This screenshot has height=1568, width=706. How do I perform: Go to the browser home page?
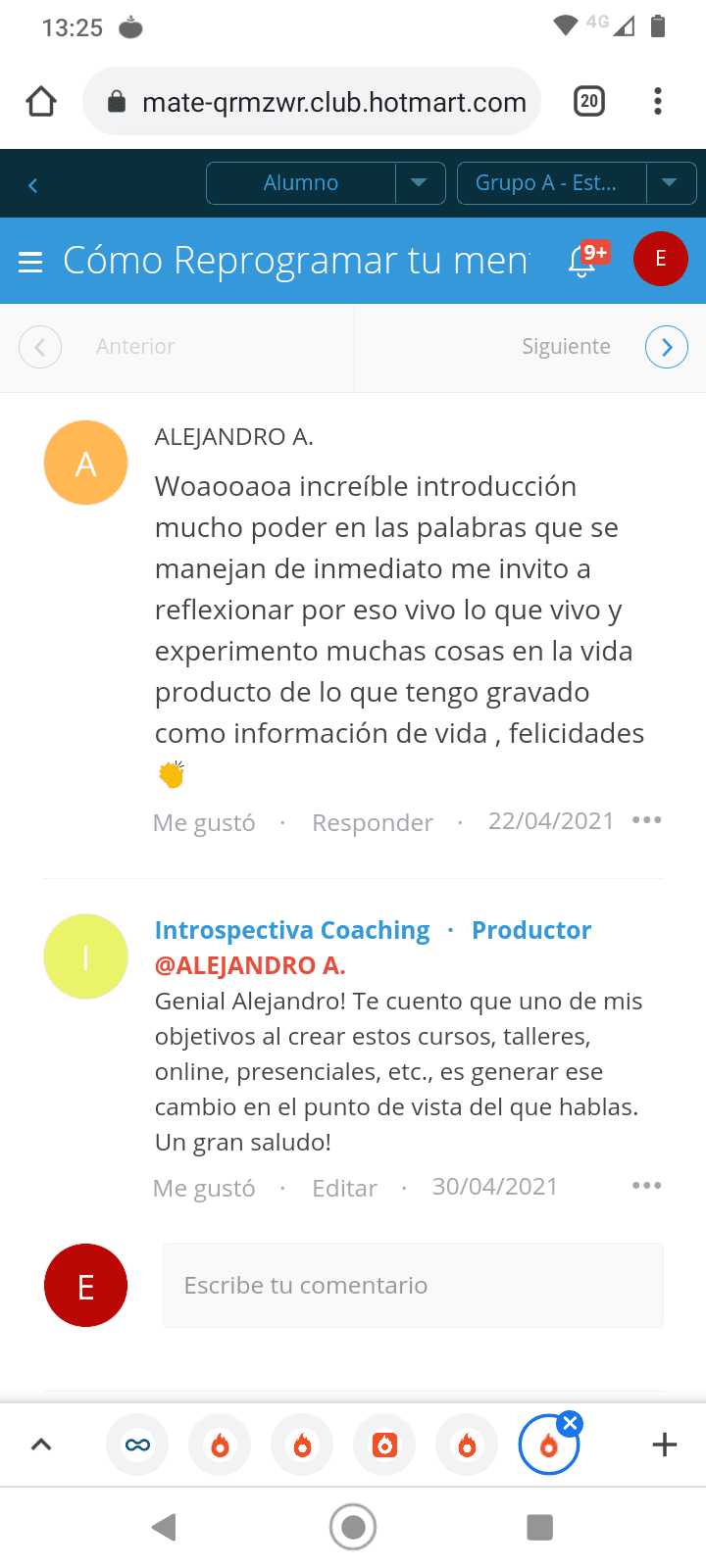pyautogui.click(x=41, y=101)
